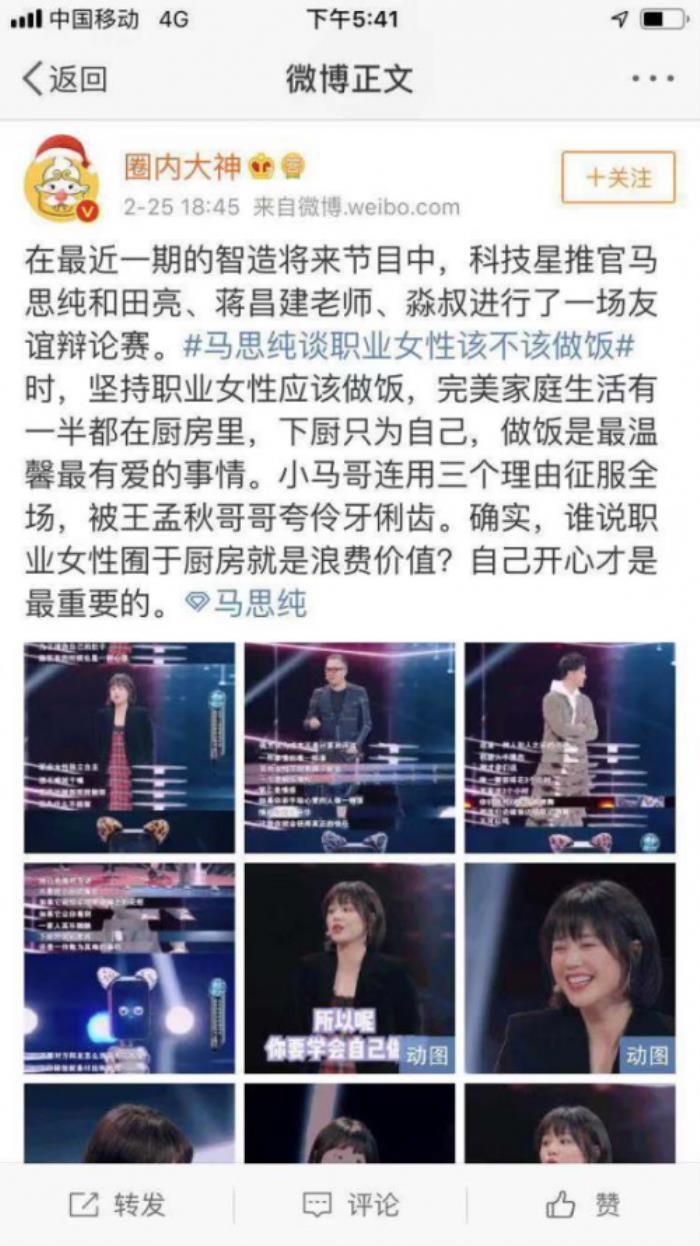This screenshot has width=700, height=1246.
Task: Open 圈内大神's profile avatar
Action: pyautogui.click(x=61, y=180)
